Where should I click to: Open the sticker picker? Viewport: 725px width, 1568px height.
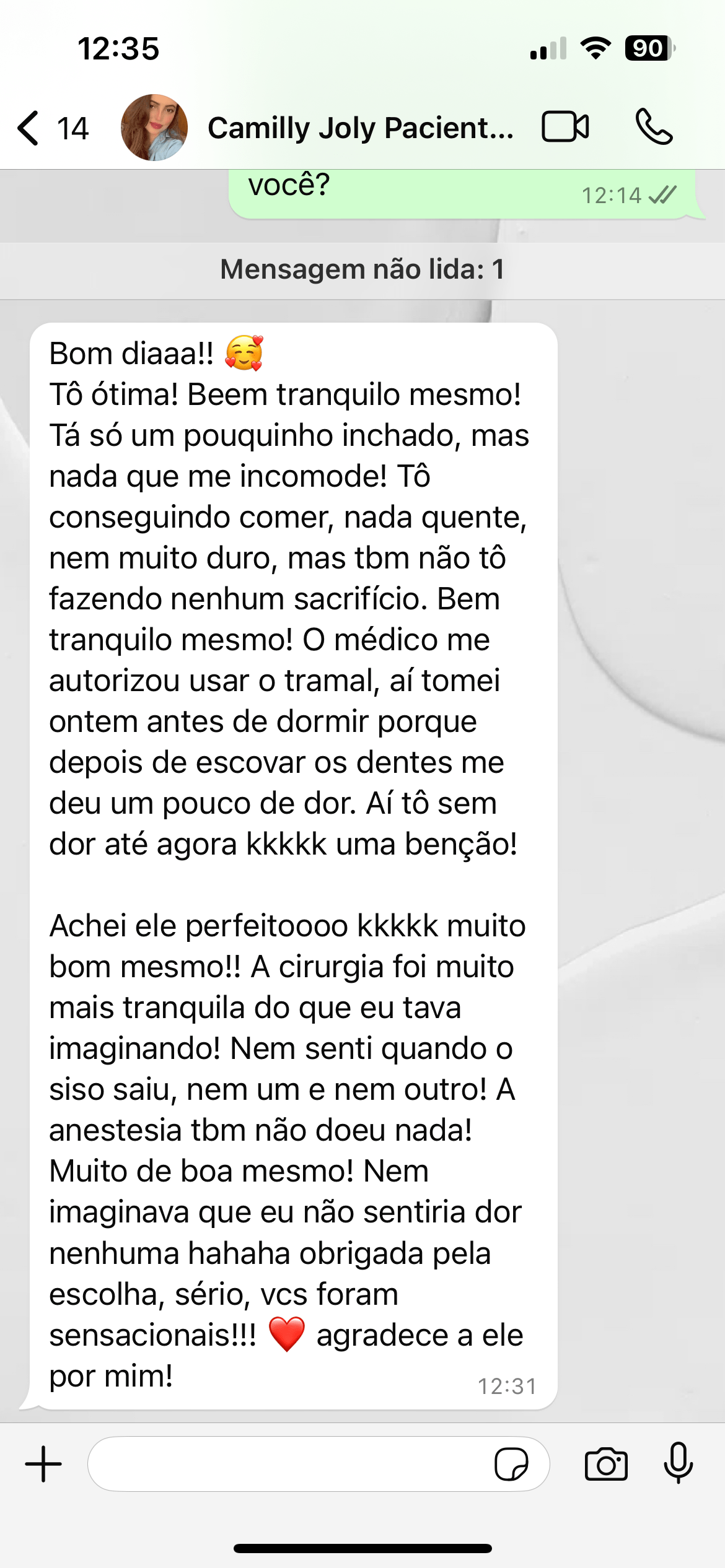pyautogui.click(x=511, y=1464)
